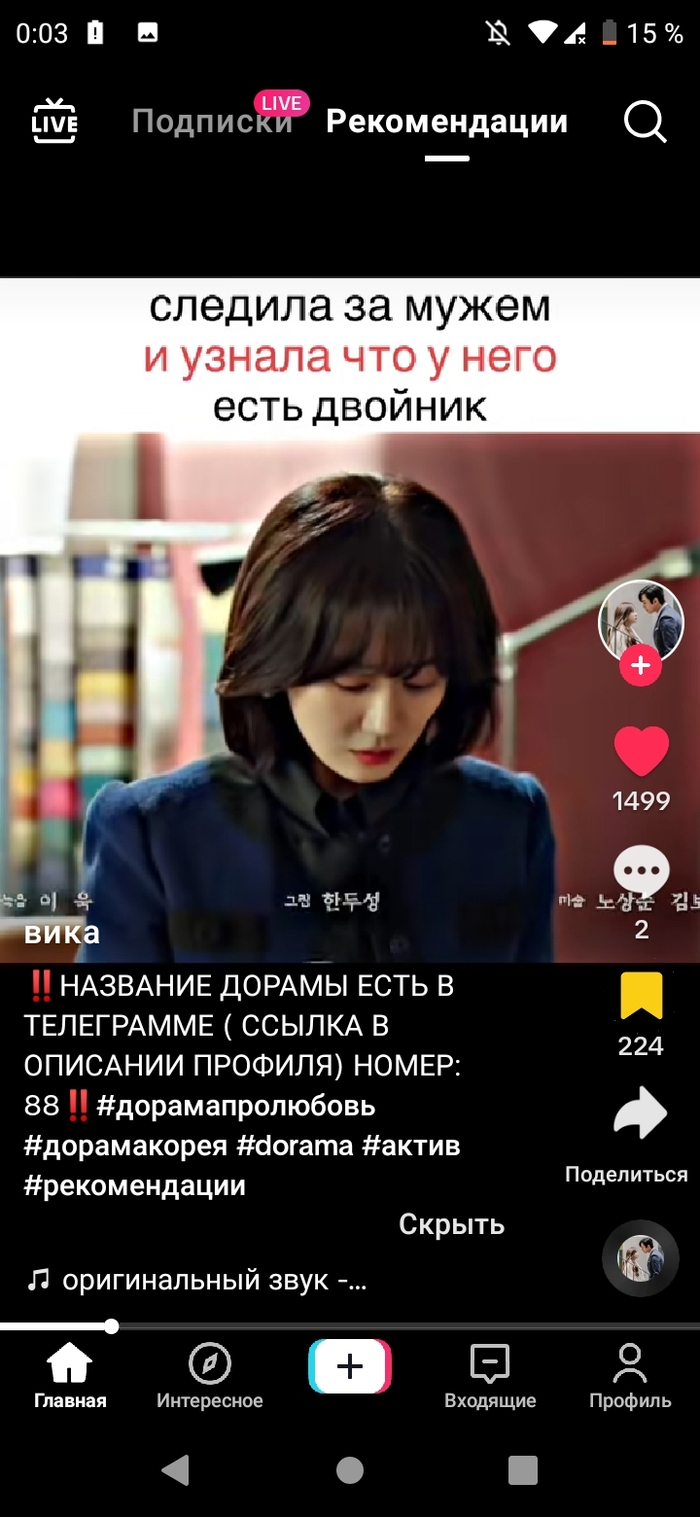Go to the Главная tab
The width and height of the screenshot is (700, 1517).
[70, 1378]
